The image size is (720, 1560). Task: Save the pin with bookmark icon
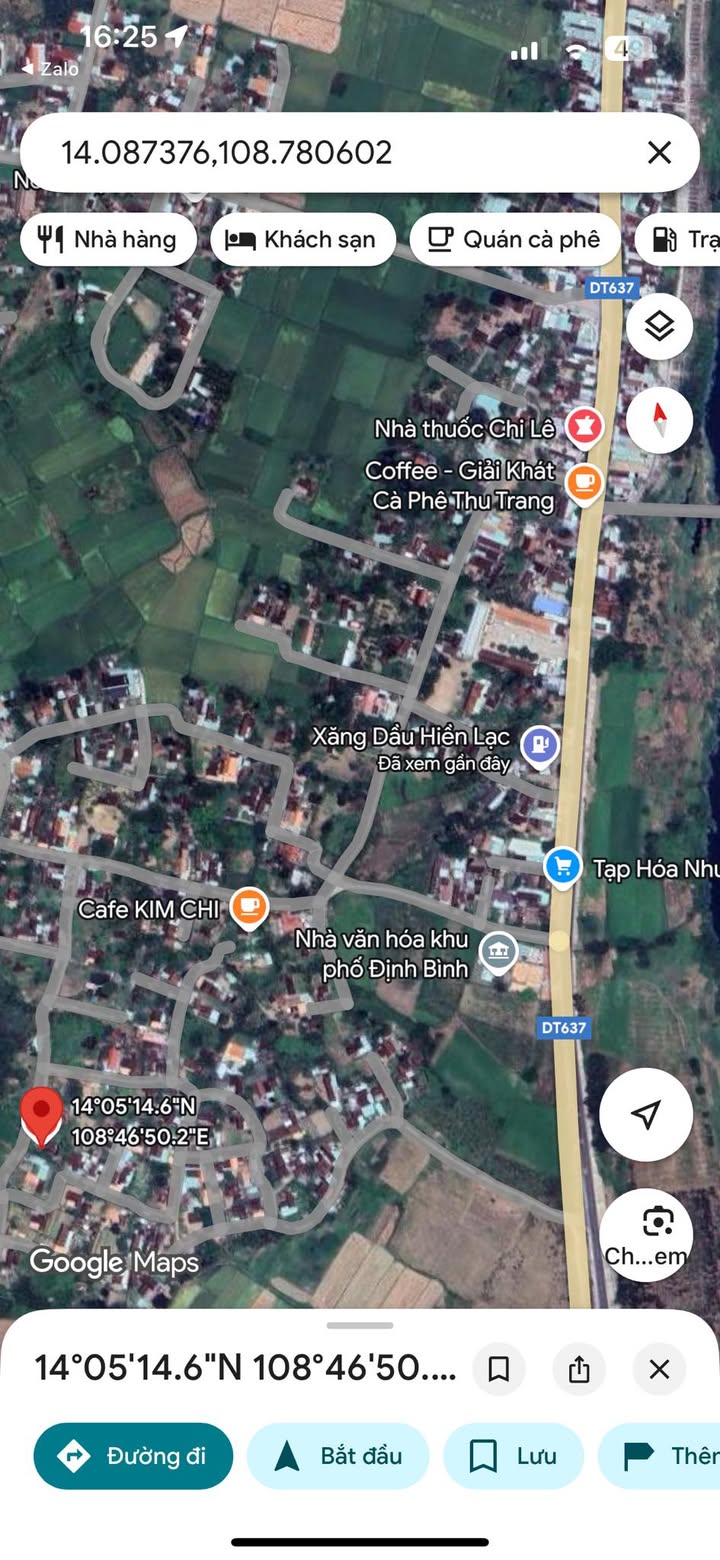click(499, 1369)
